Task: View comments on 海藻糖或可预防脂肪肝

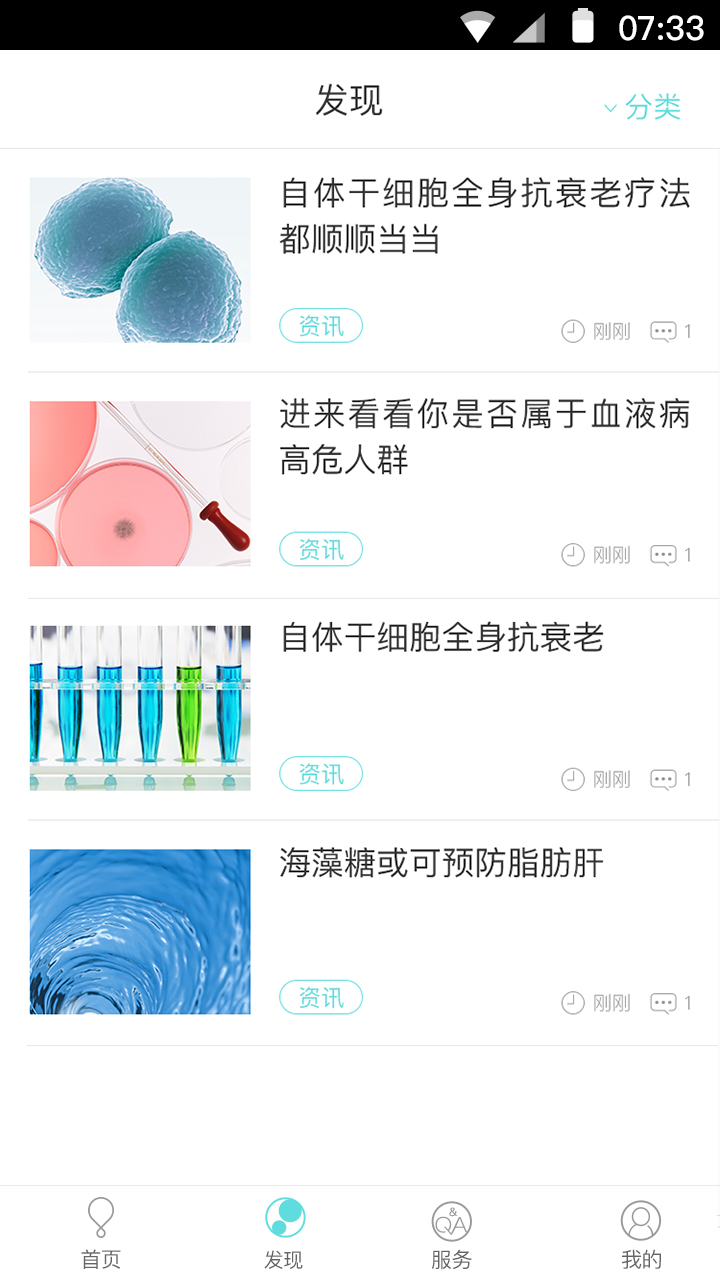Action: coord(670,1003)
